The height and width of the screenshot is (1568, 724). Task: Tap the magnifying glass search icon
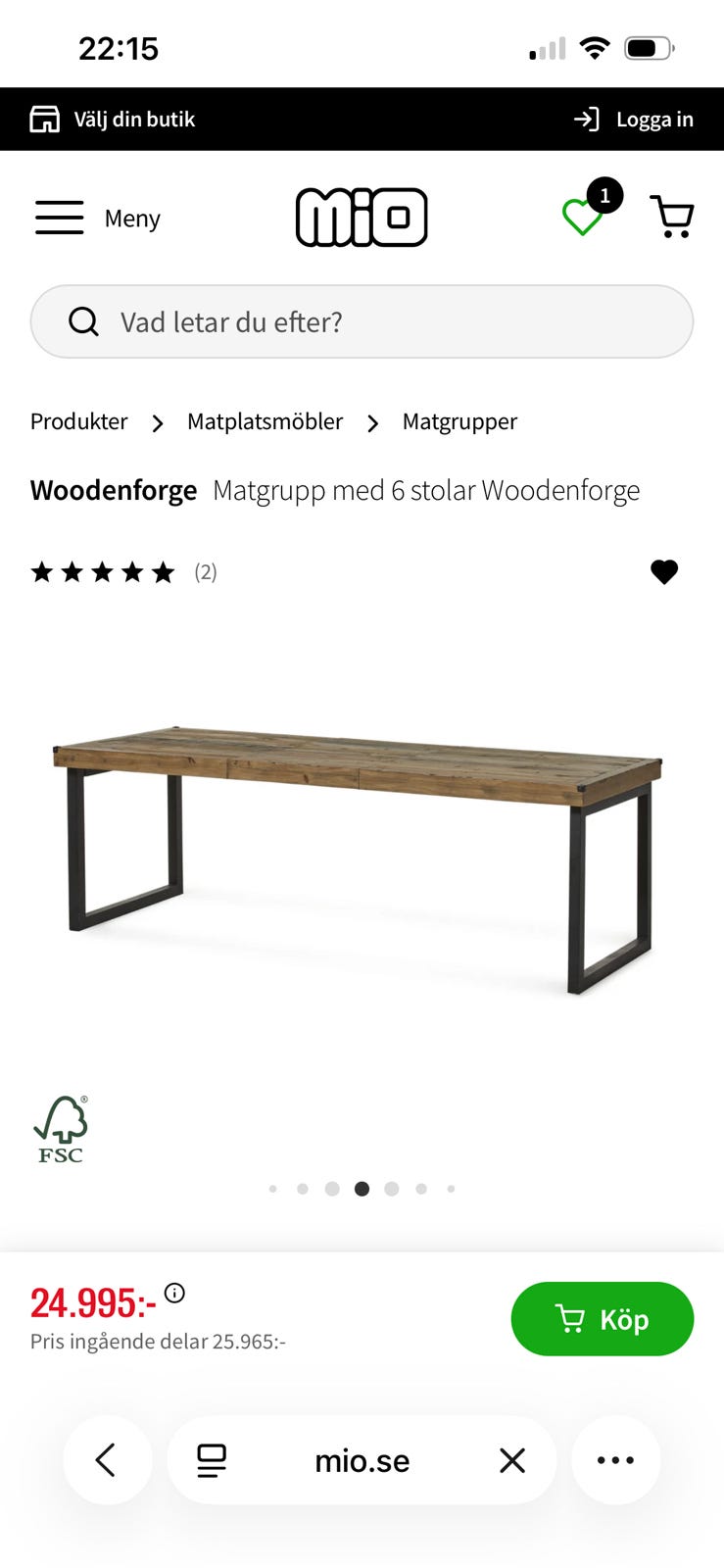tap(83, 321)
